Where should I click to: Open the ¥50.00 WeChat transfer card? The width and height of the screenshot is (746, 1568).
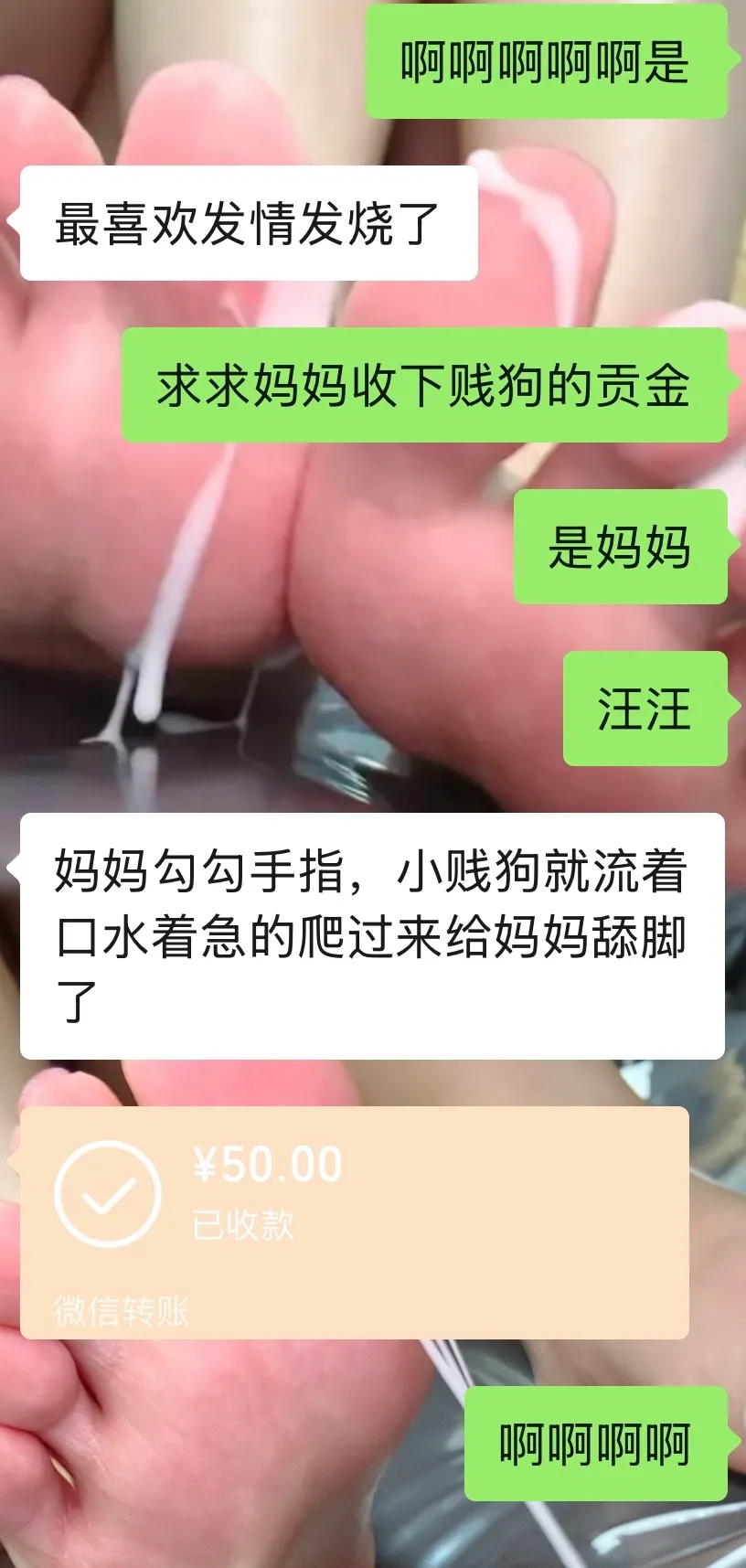(x=354, y=1221)
